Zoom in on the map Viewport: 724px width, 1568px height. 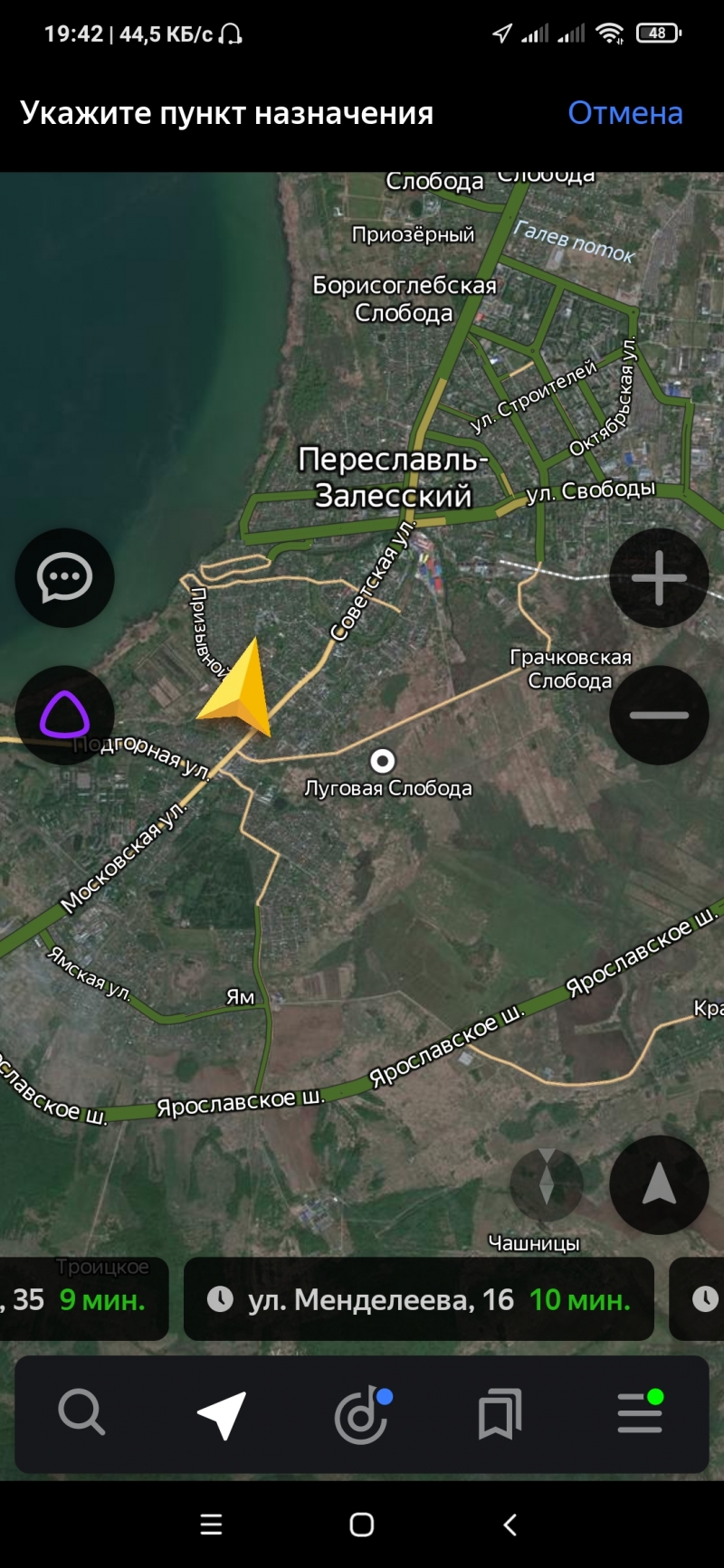659,577
